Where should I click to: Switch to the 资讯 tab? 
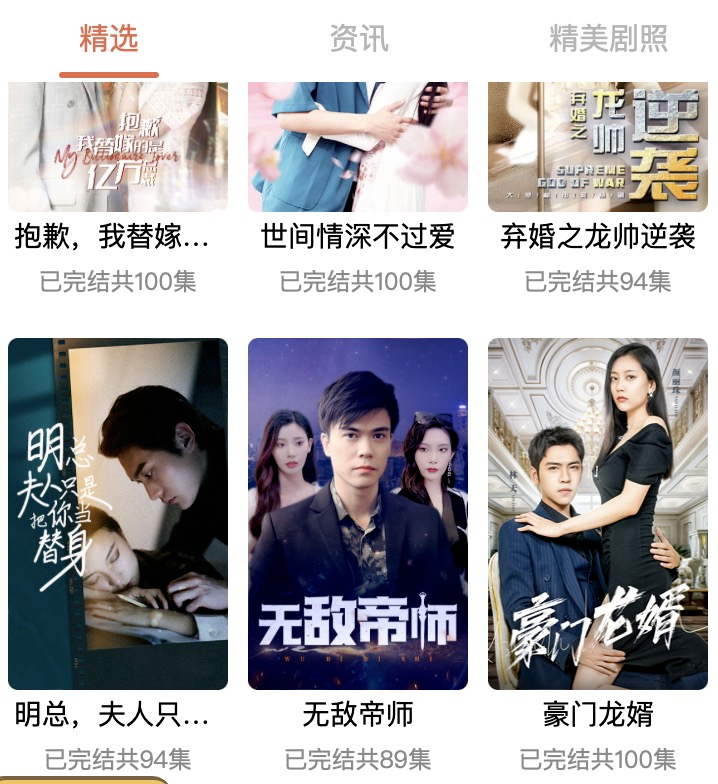(x=358, y=40)
